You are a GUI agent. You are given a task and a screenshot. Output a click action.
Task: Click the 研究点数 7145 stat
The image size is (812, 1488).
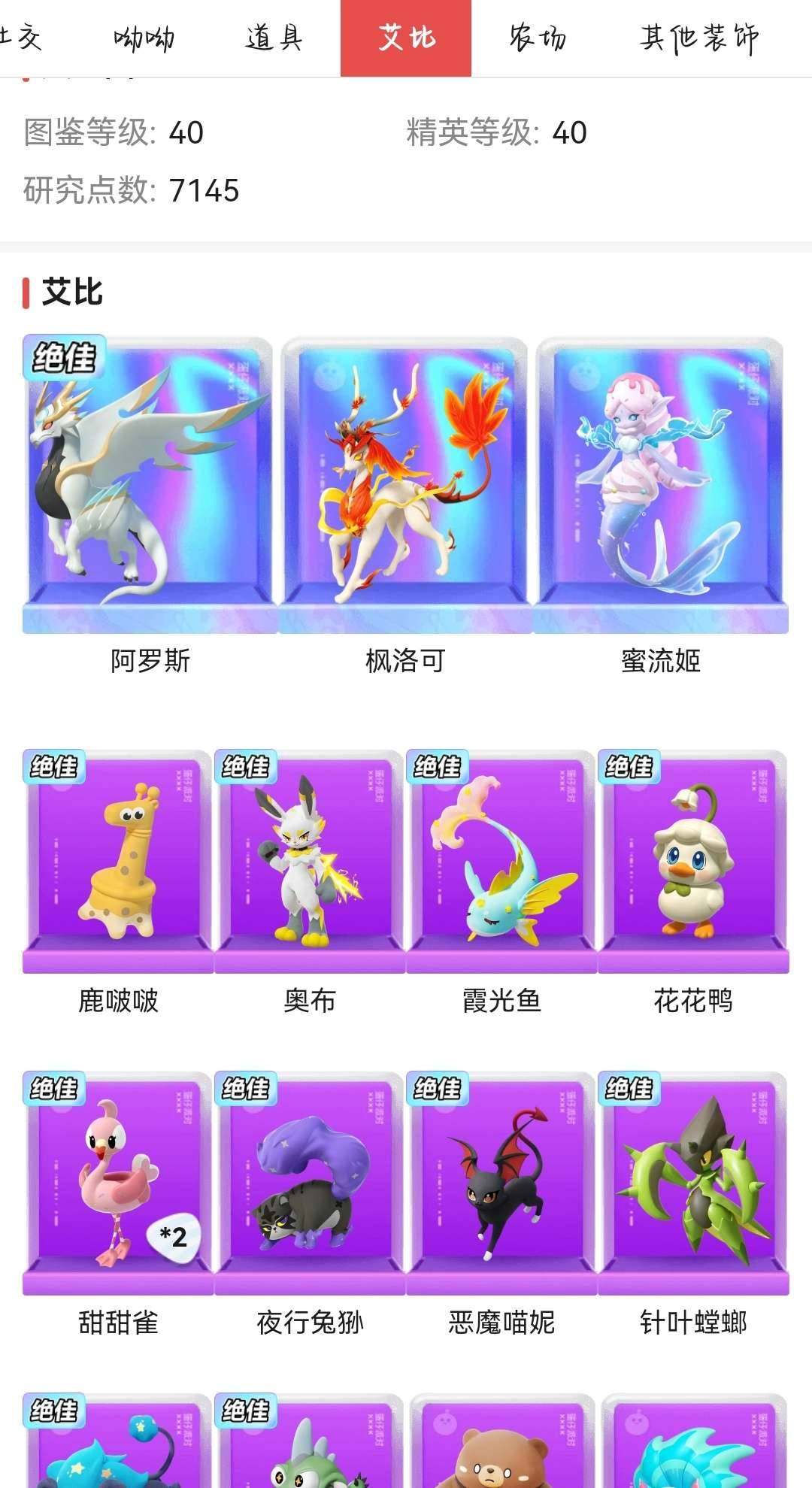pos(132,192)
